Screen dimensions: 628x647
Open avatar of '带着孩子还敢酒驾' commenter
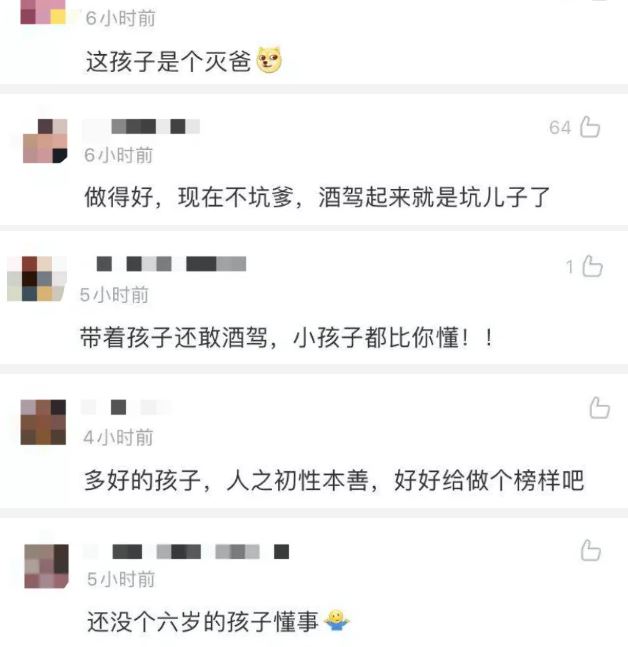[36, 278]
